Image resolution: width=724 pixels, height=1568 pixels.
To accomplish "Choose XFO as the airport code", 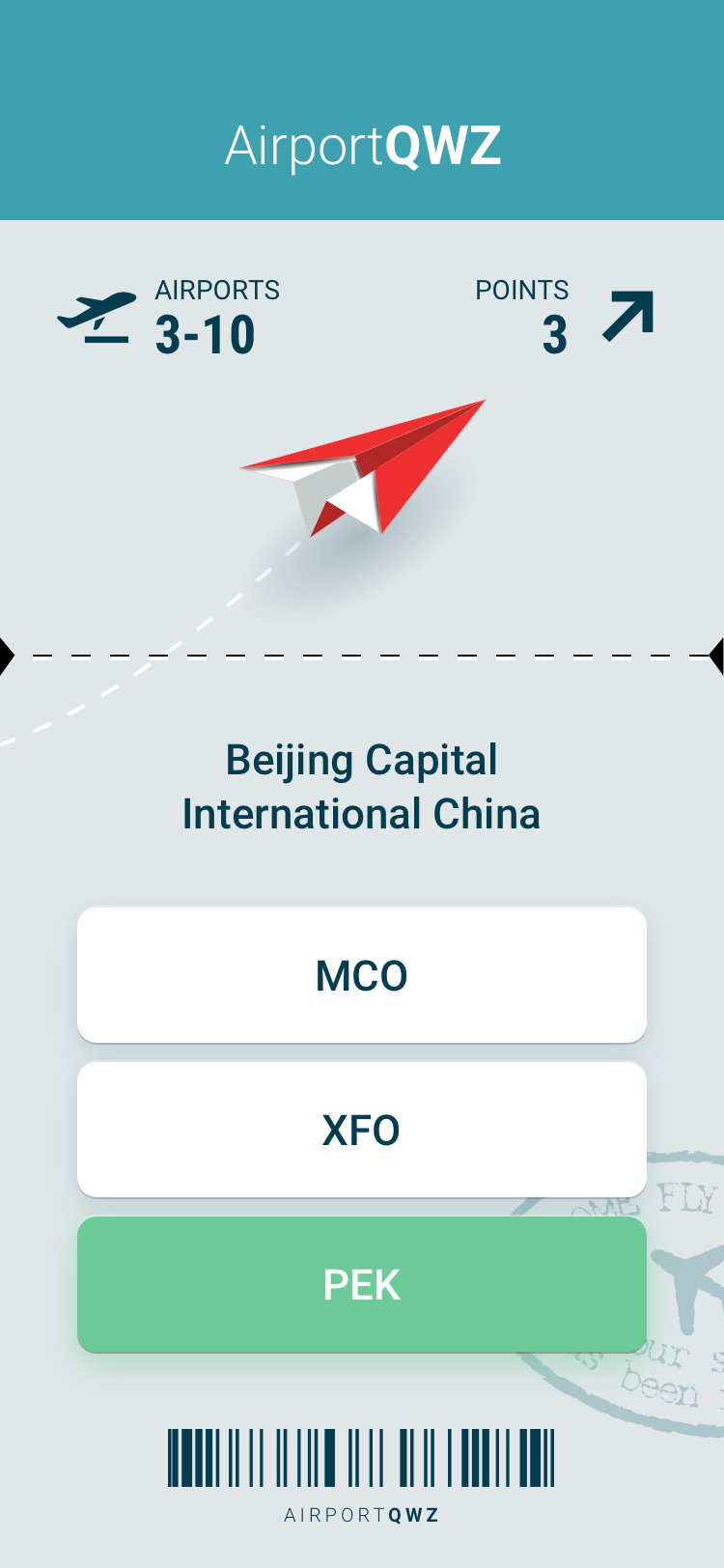I will coord(361,1130).
